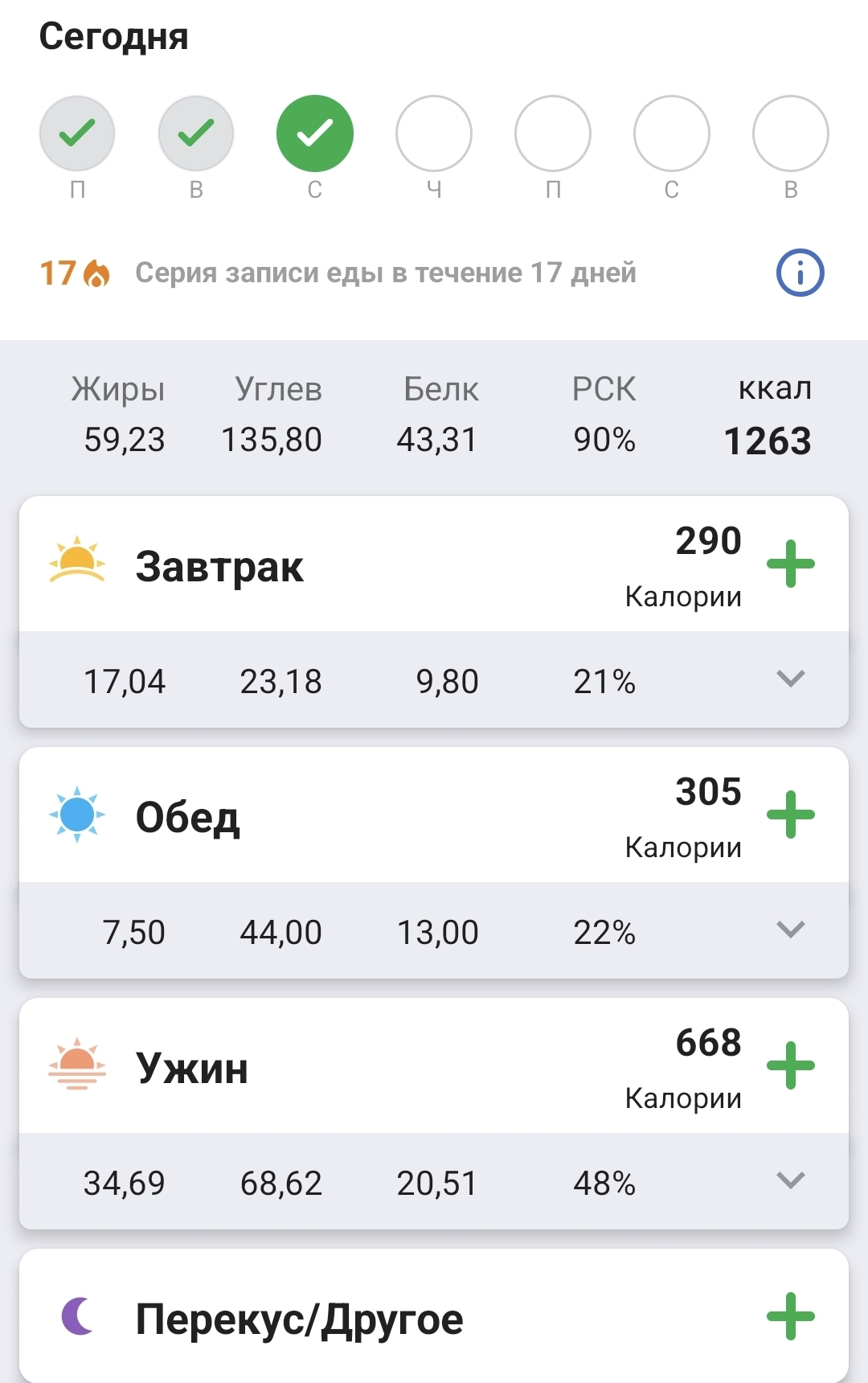The image size is (868, 1383).
Task: Add a food to Ужин
Action: click(791, 1065)
